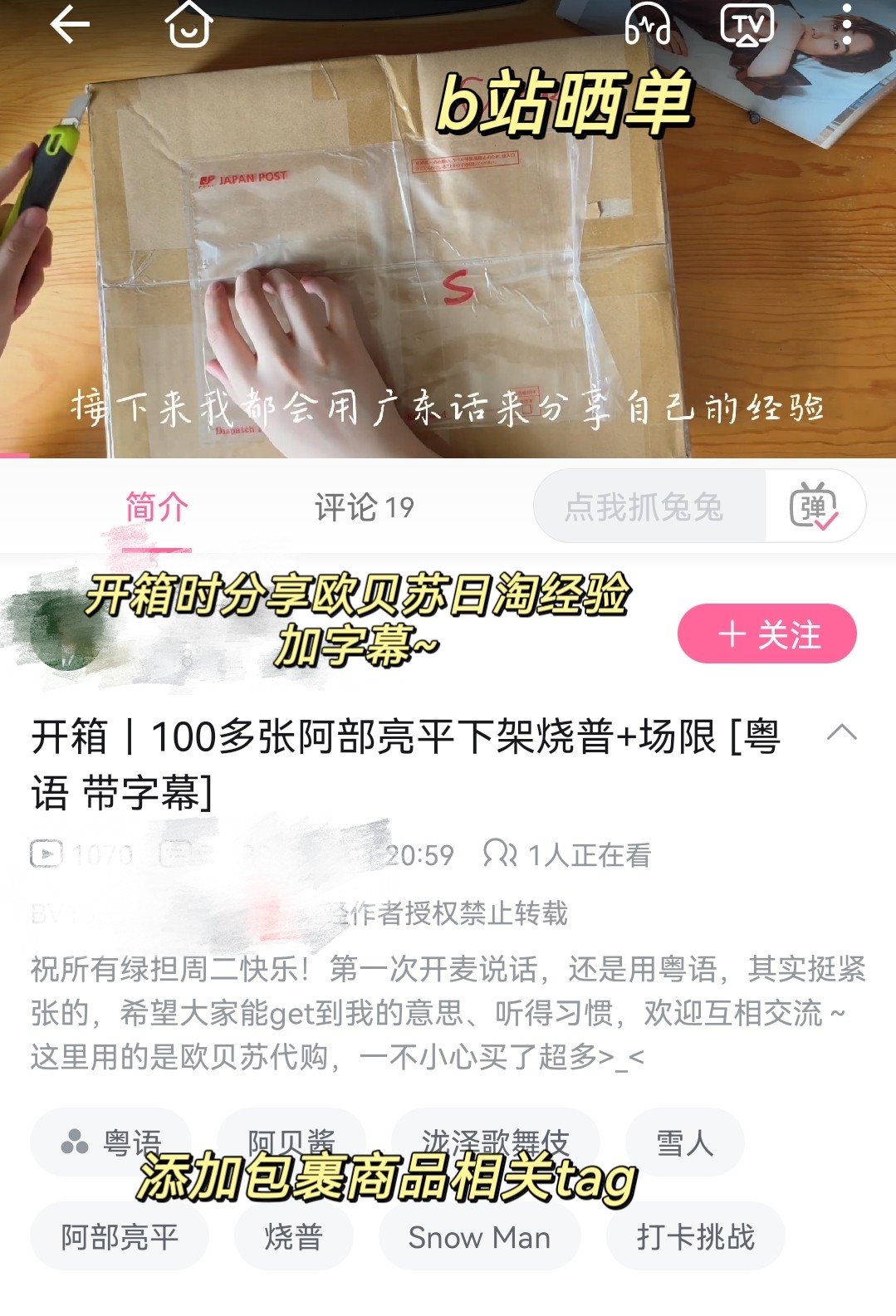Open the 评论 19 comments tab
Screen dimensions: 896x1316
[x=364, y=506]
